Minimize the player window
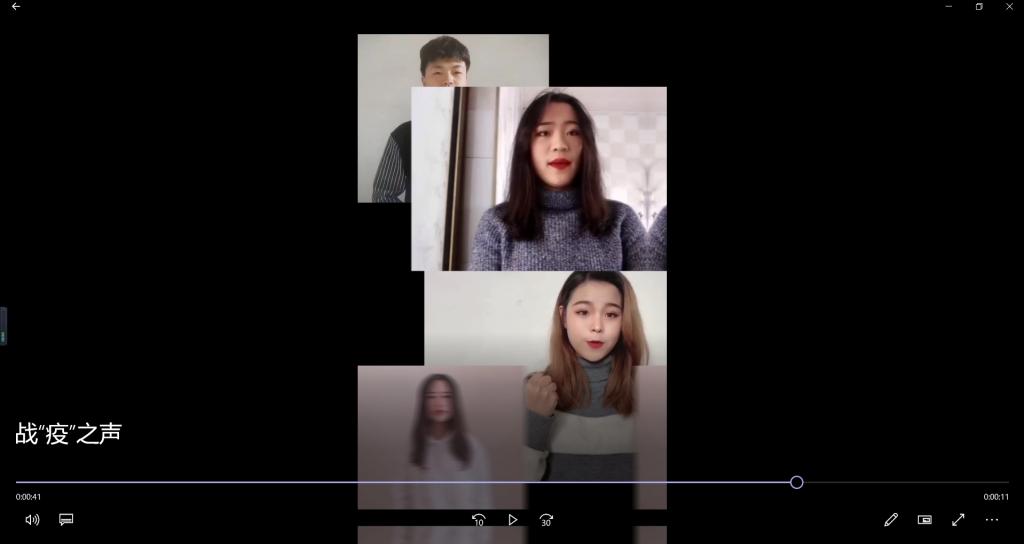The image size is (1024, 544). pyautogui.click(x=949, y=7)
